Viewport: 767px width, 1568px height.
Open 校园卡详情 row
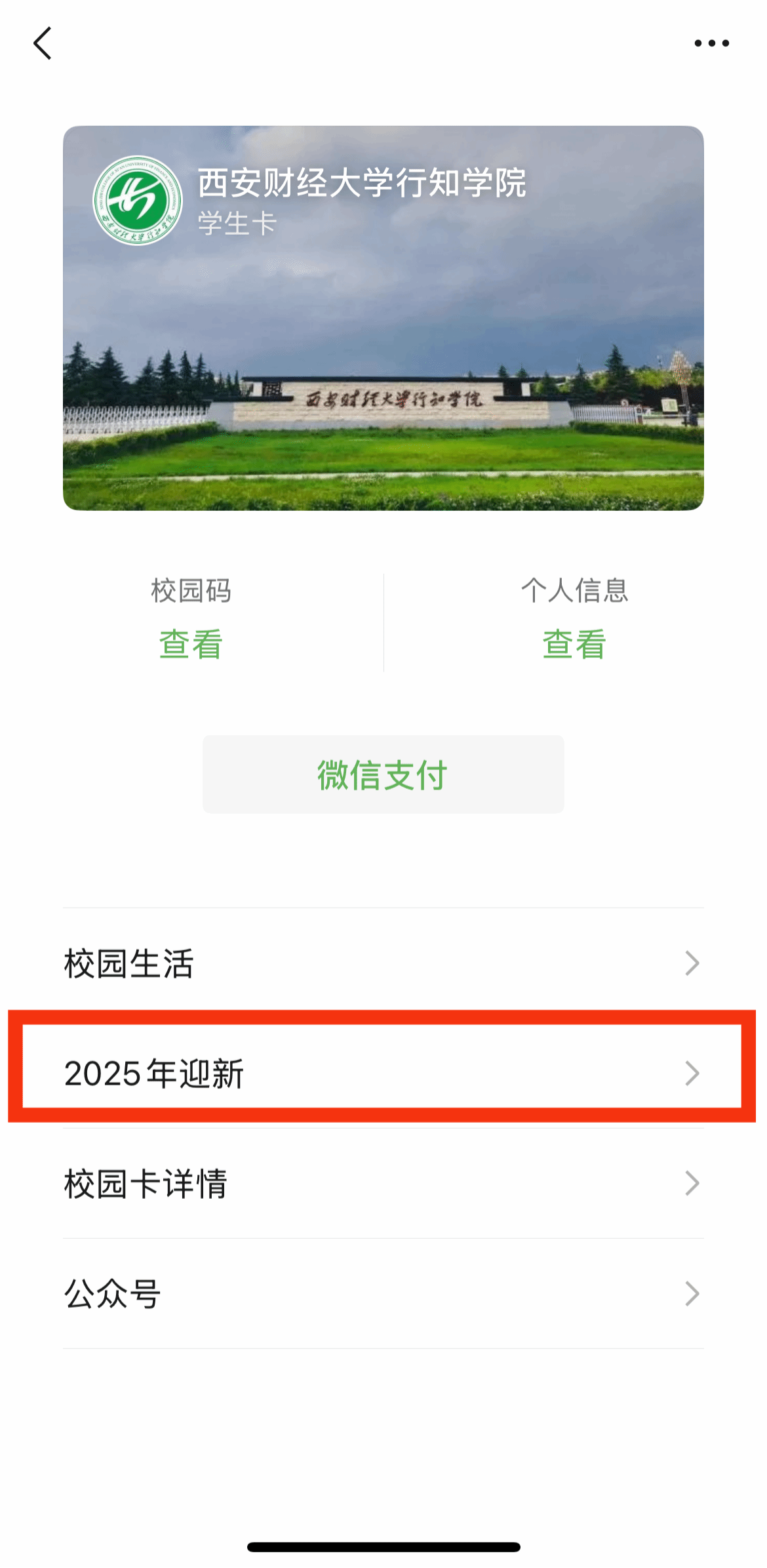[x=383, y=1184]
